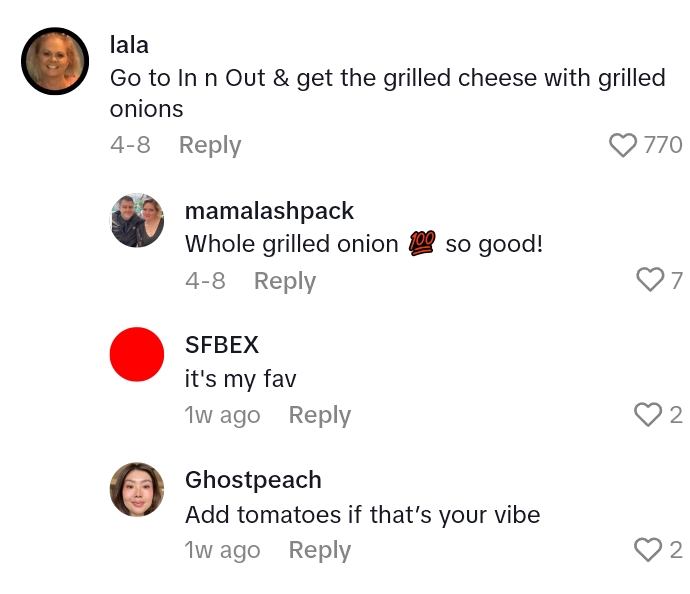Open Ghostpeach's profile picture

pyautogui.click(x=136, y=489)
